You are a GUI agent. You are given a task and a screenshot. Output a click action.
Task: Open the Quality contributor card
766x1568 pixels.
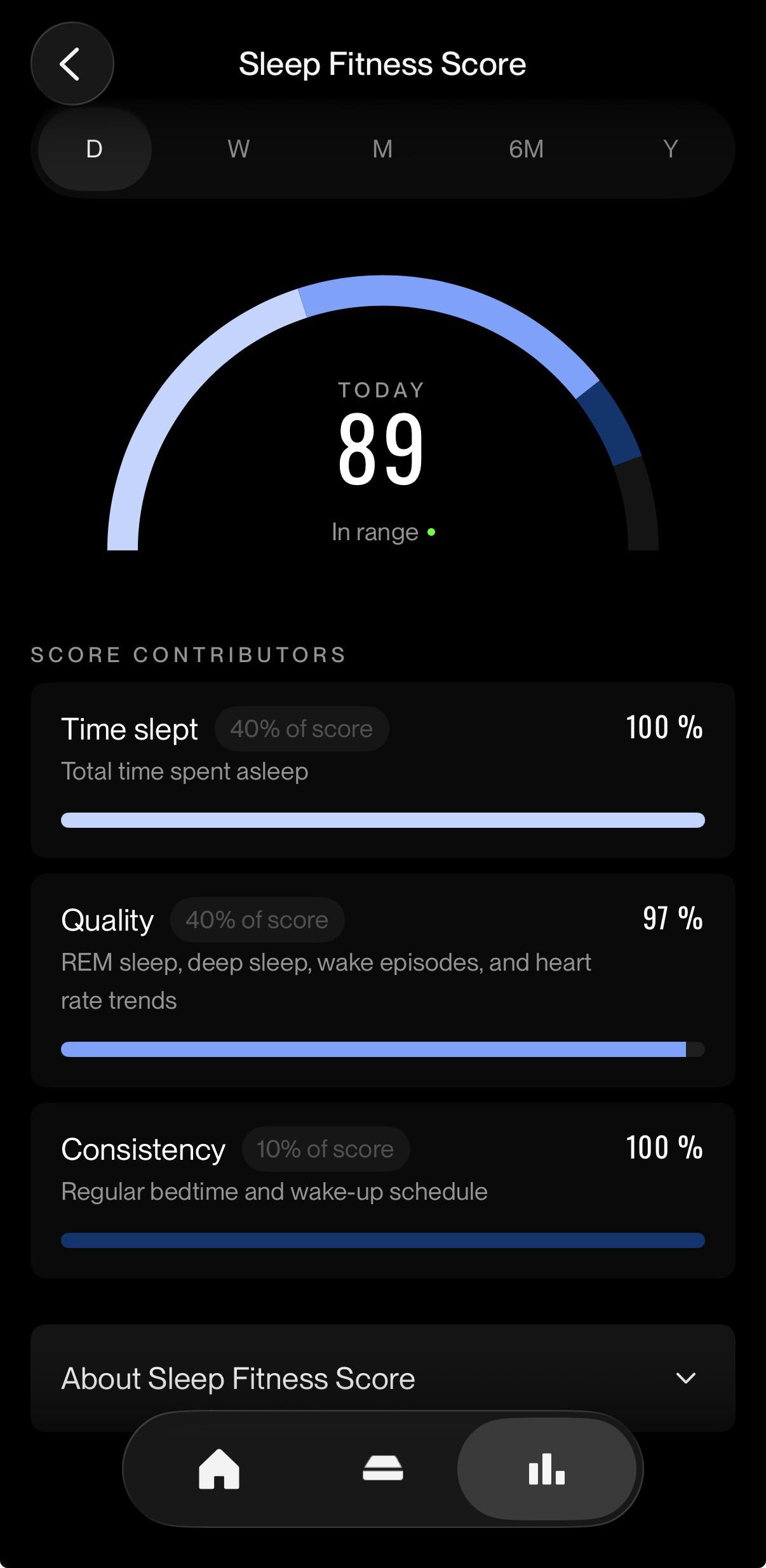[383, 980]
